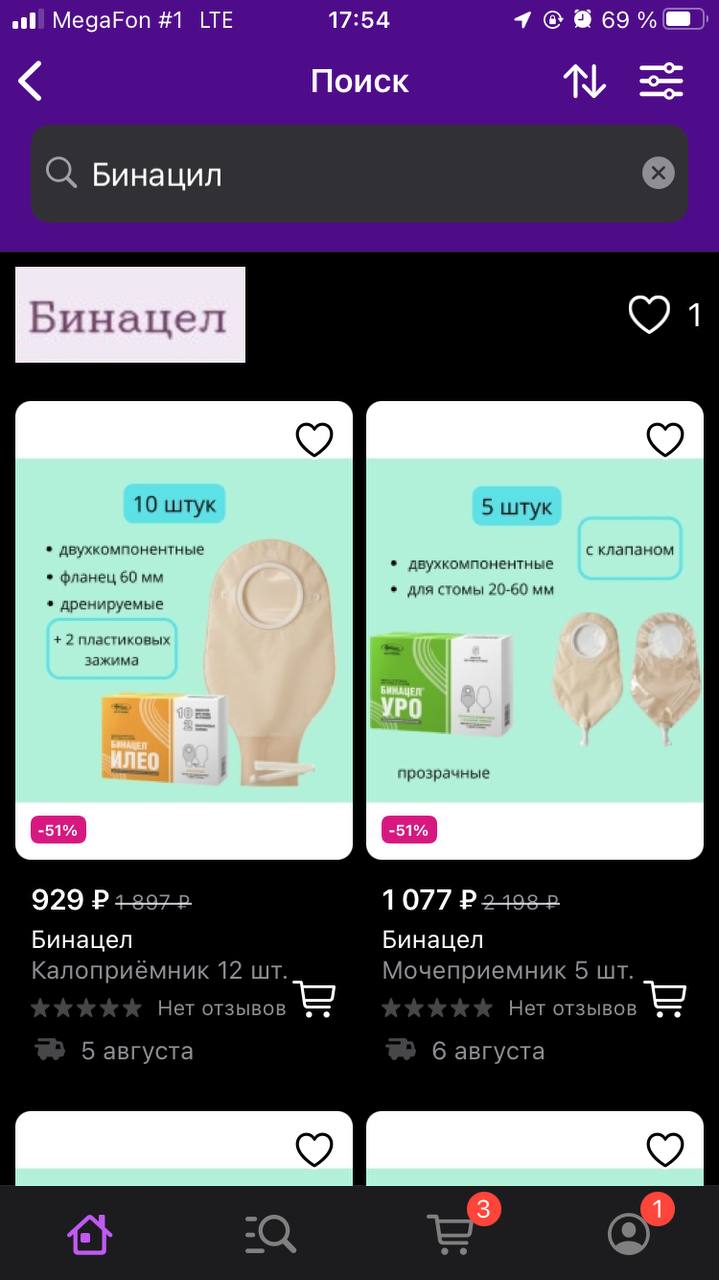
Task: Switch to the home tab
Action: click(90, 1234)
